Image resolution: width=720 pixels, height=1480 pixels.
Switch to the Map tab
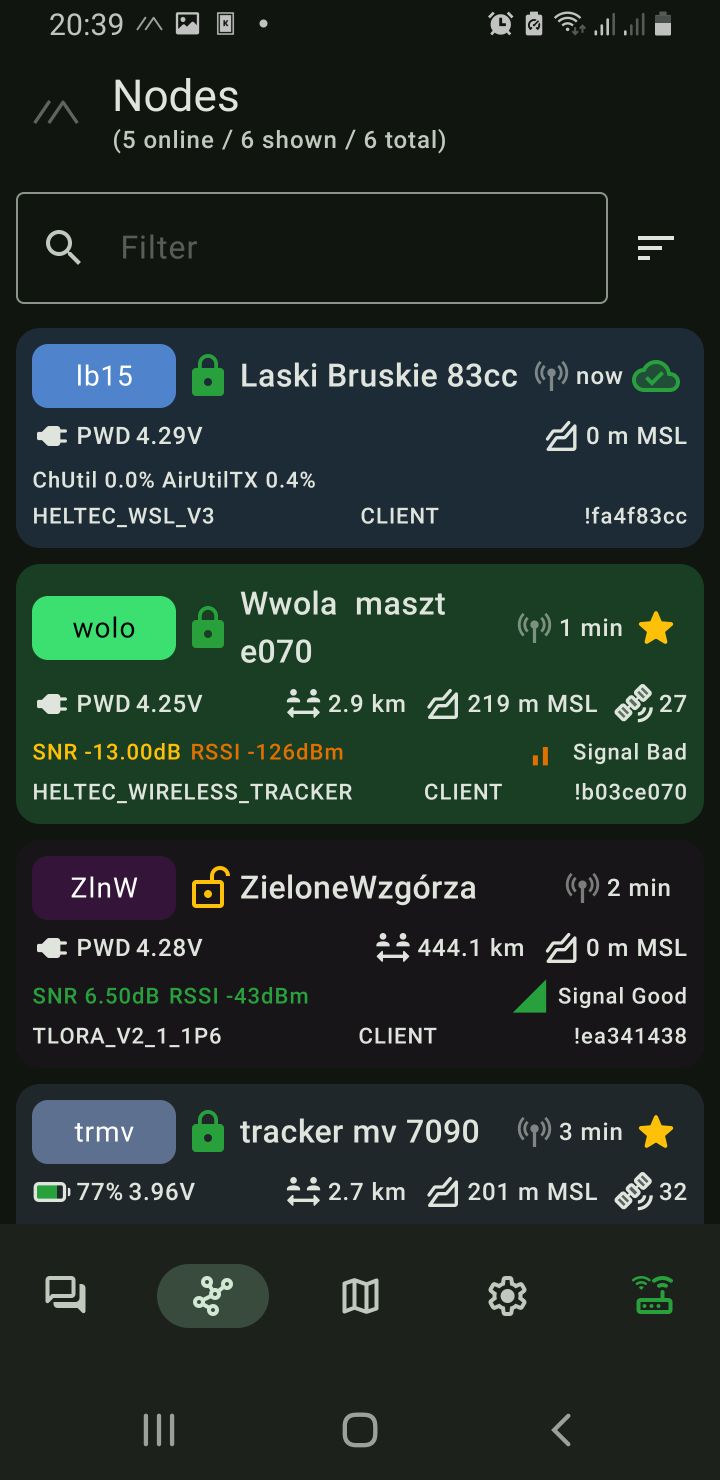tap(360, 1296)
